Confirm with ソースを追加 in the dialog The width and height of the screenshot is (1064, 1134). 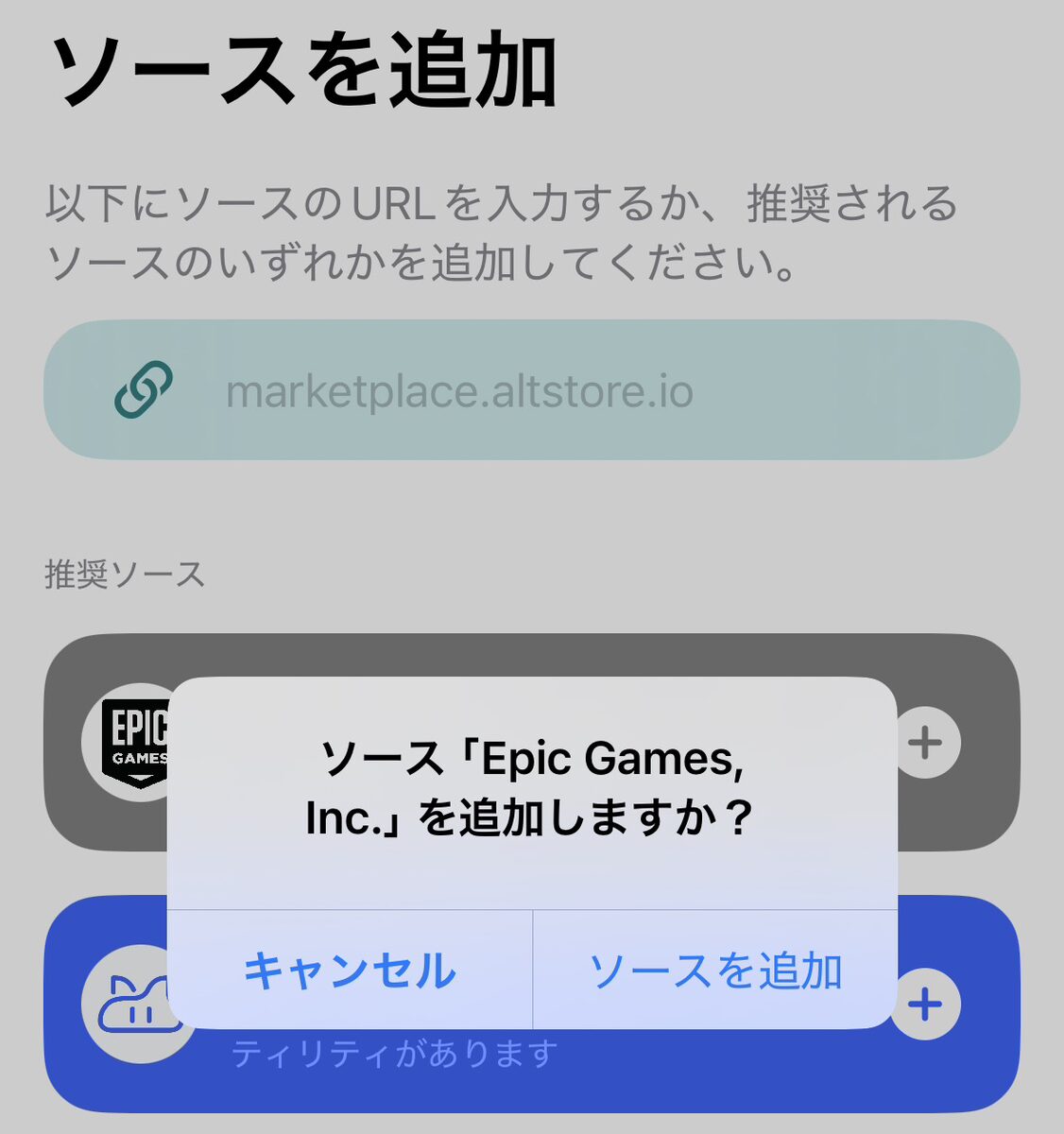715,971
